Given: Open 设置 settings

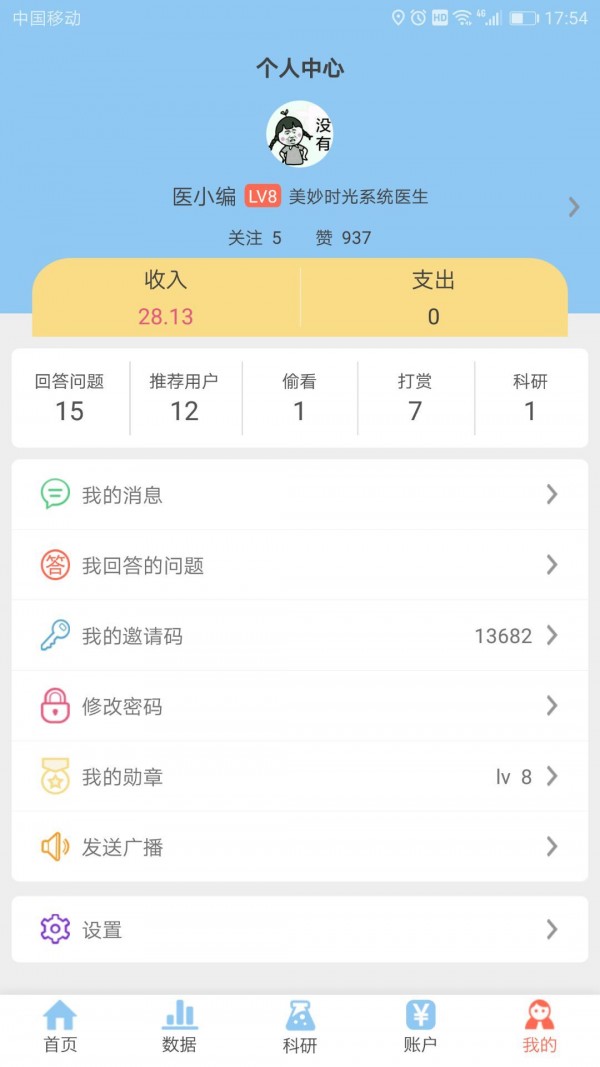Looking at the screenshot, I should 299,930.
